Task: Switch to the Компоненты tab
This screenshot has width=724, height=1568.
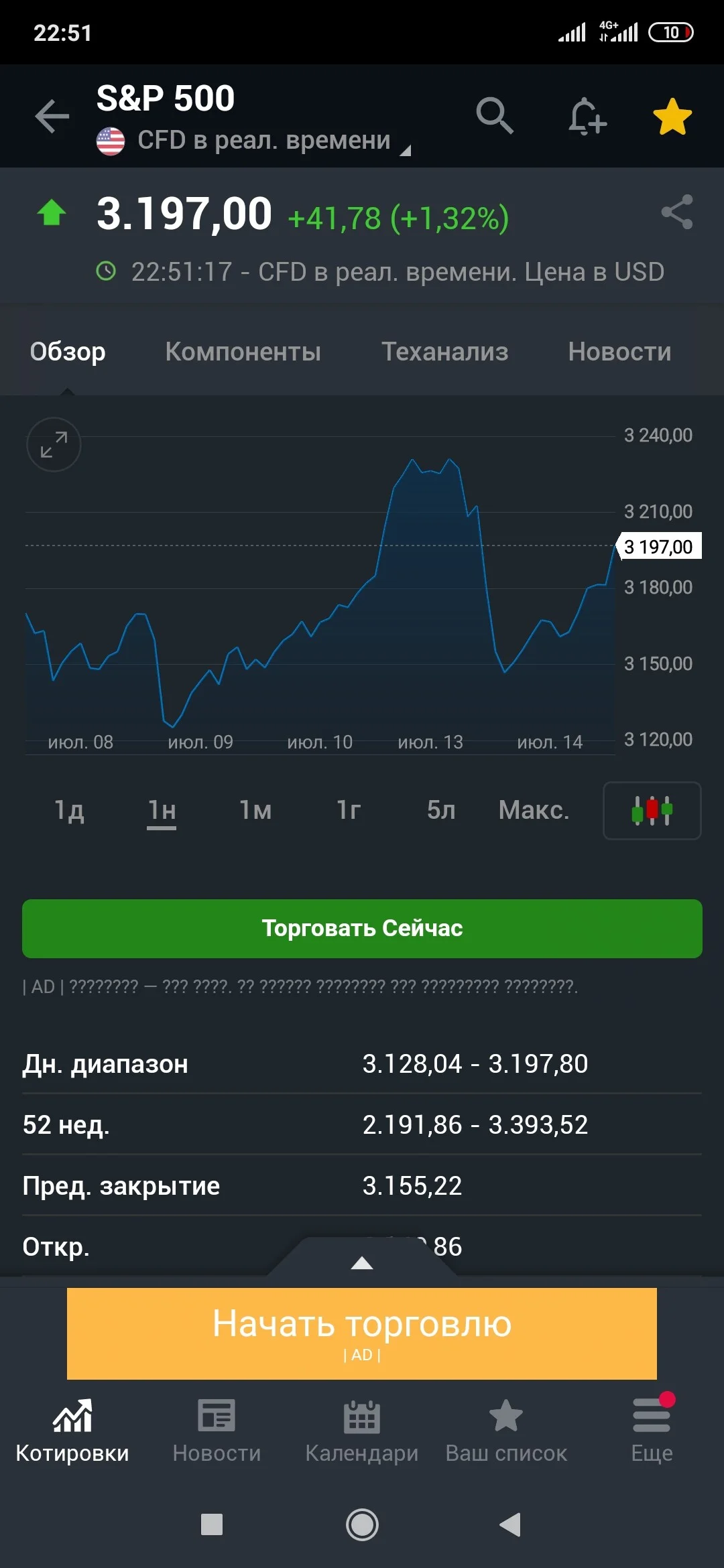Action: (243, 352)
